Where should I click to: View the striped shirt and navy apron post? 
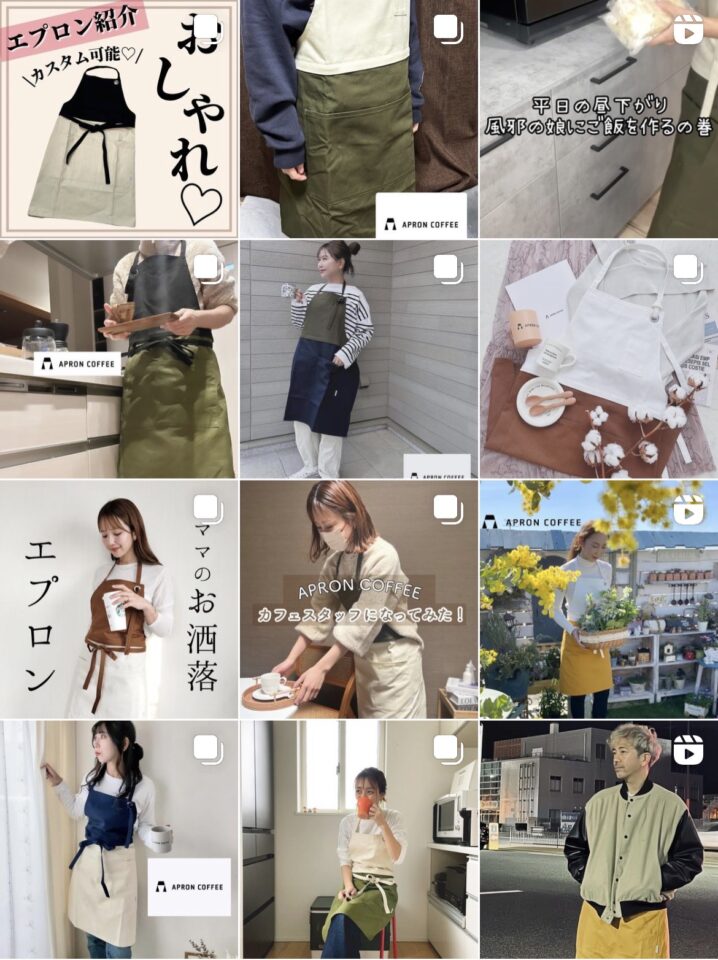pyautogui.click(x=358, y=359)
